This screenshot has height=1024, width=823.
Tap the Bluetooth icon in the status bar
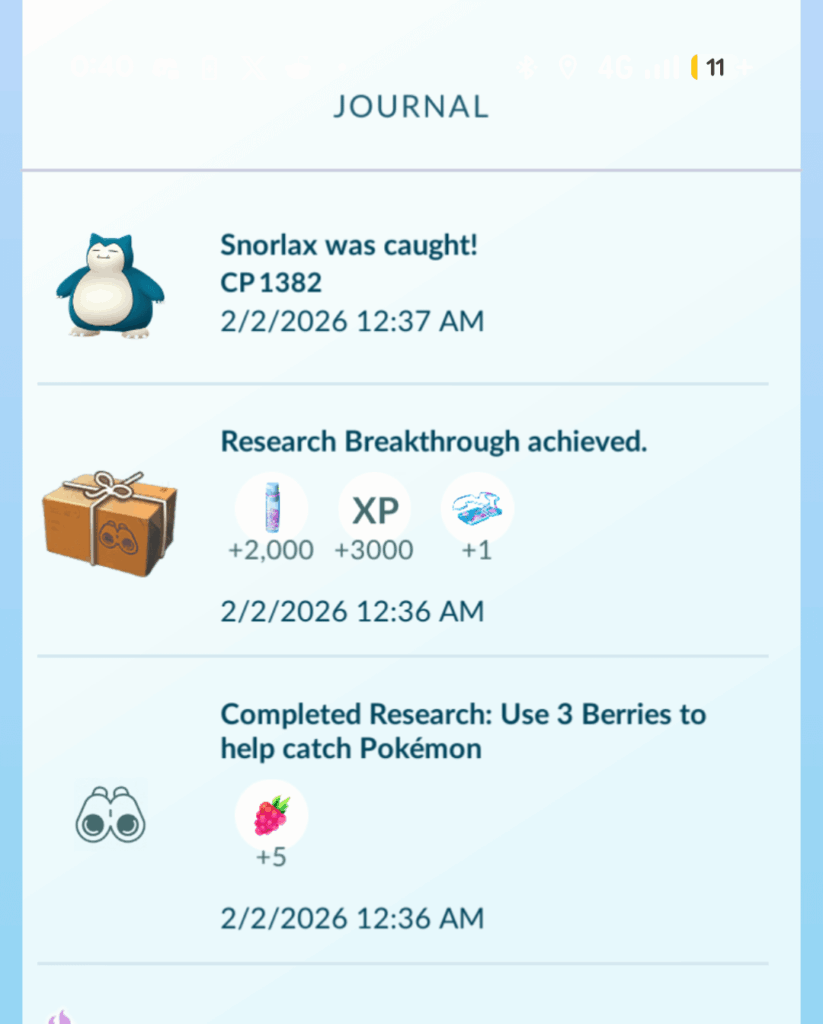tap(525, 67)
